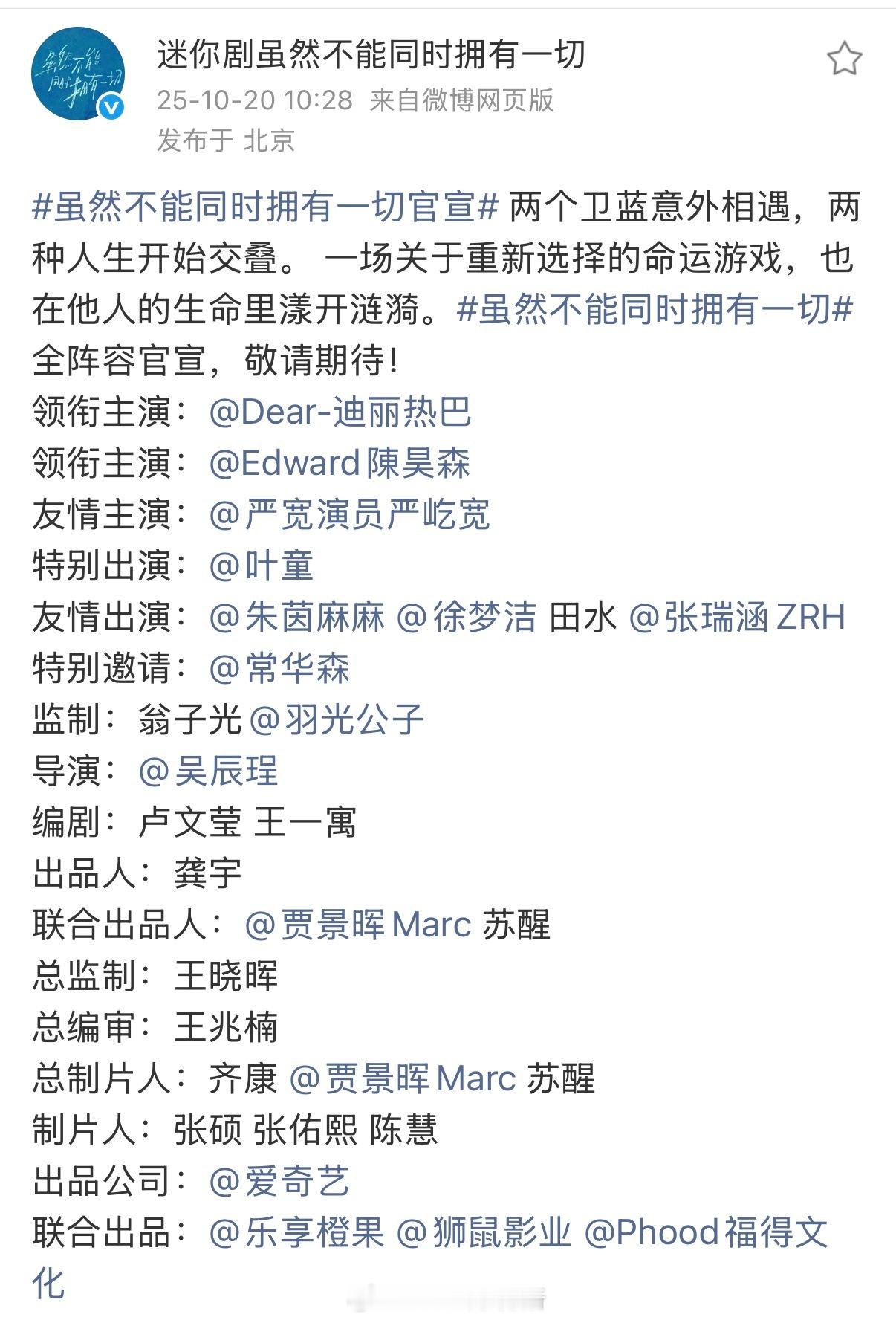Viewport: 896px width, 1320px height.
Task: Open mention @羽光公子
Action: 336,719
